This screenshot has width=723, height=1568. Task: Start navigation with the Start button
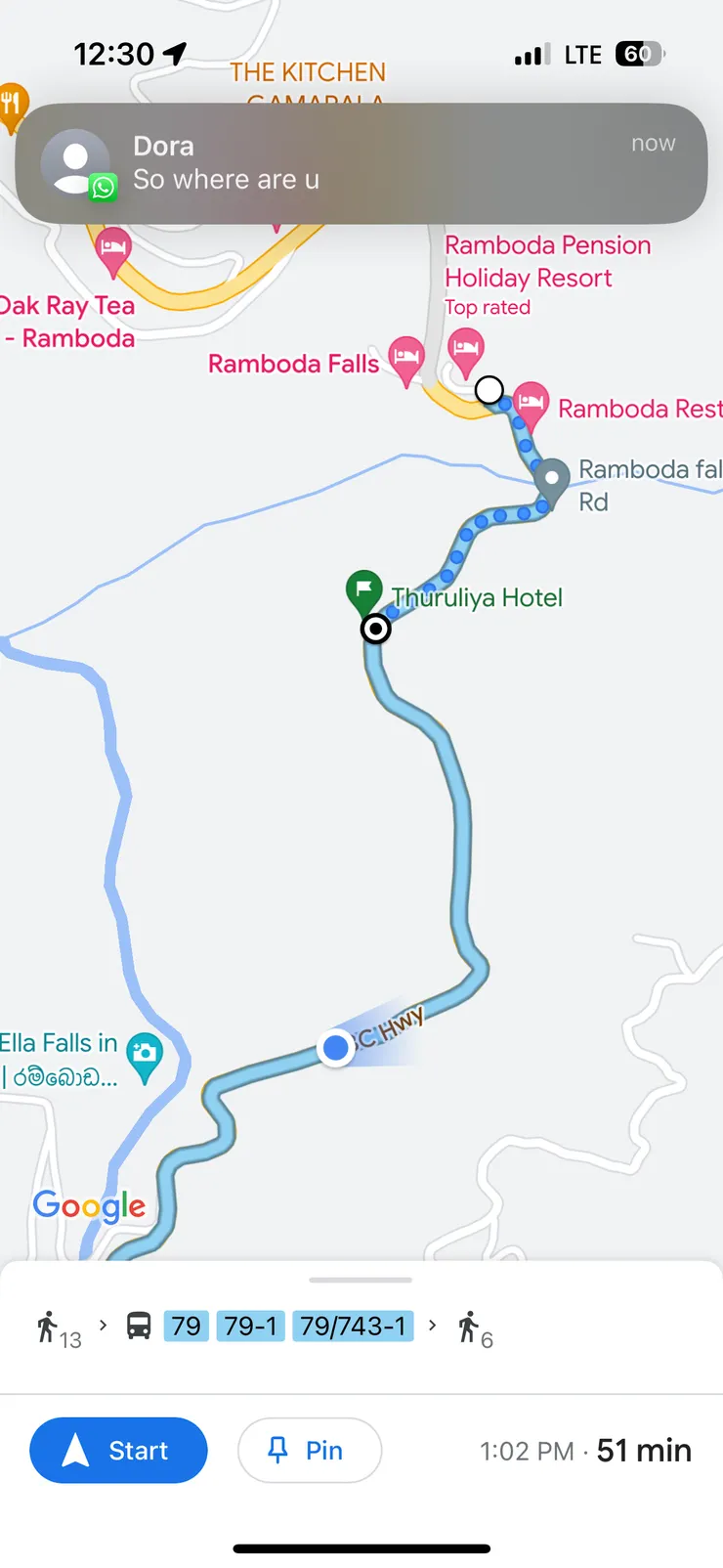coord(118,1450)
